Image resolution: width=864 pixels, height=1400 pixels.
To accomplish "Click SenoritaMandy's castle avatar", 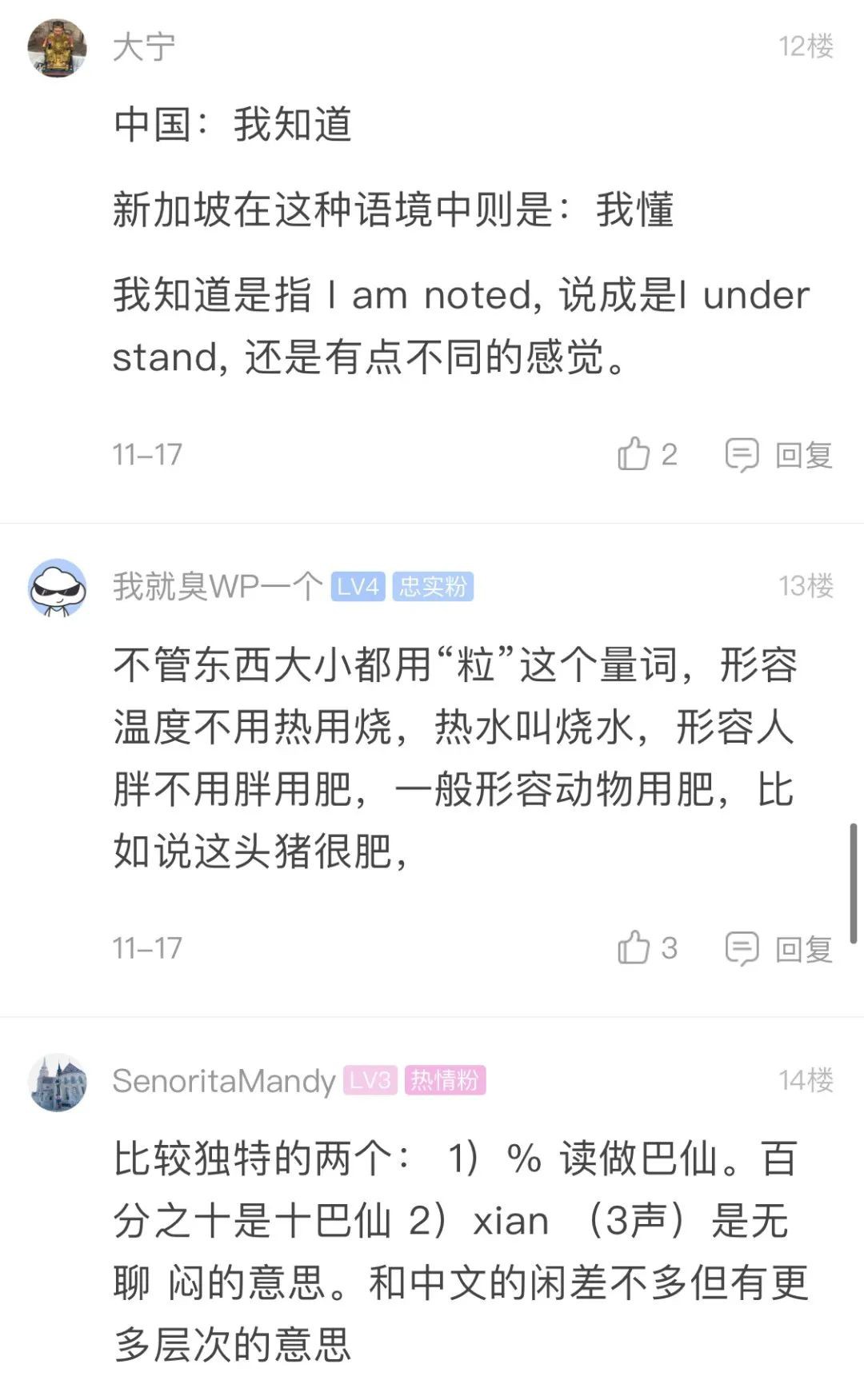I will tap(58, 1083).
